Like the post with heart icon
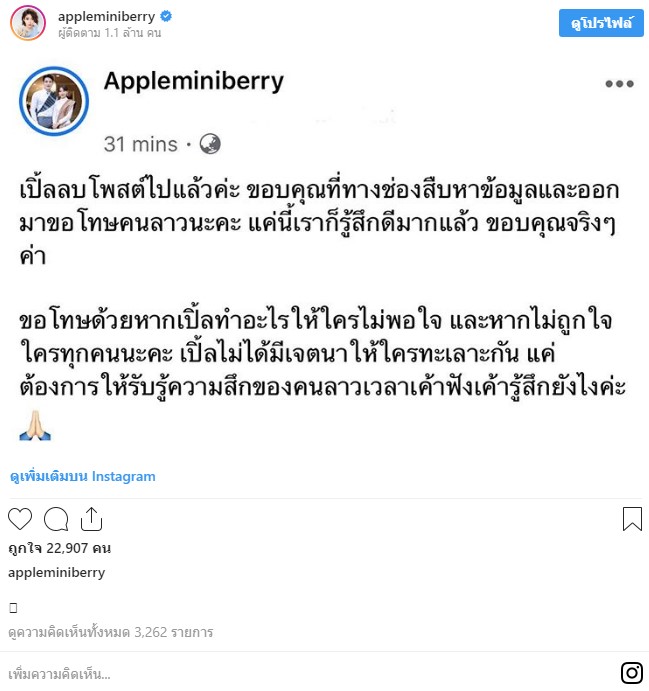The height and width of the screenshot is (691, 649). [x=20, y=519]
